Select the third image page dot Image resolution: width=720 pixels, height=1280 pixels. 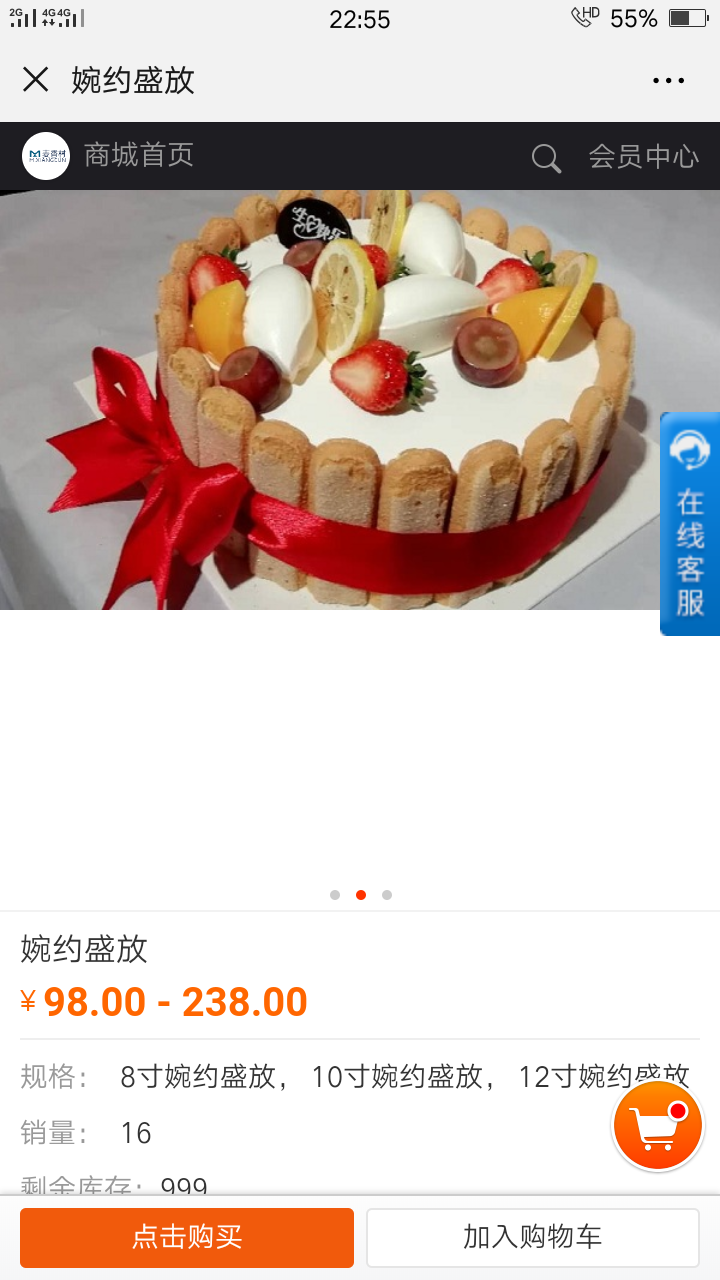pos(387,895)
